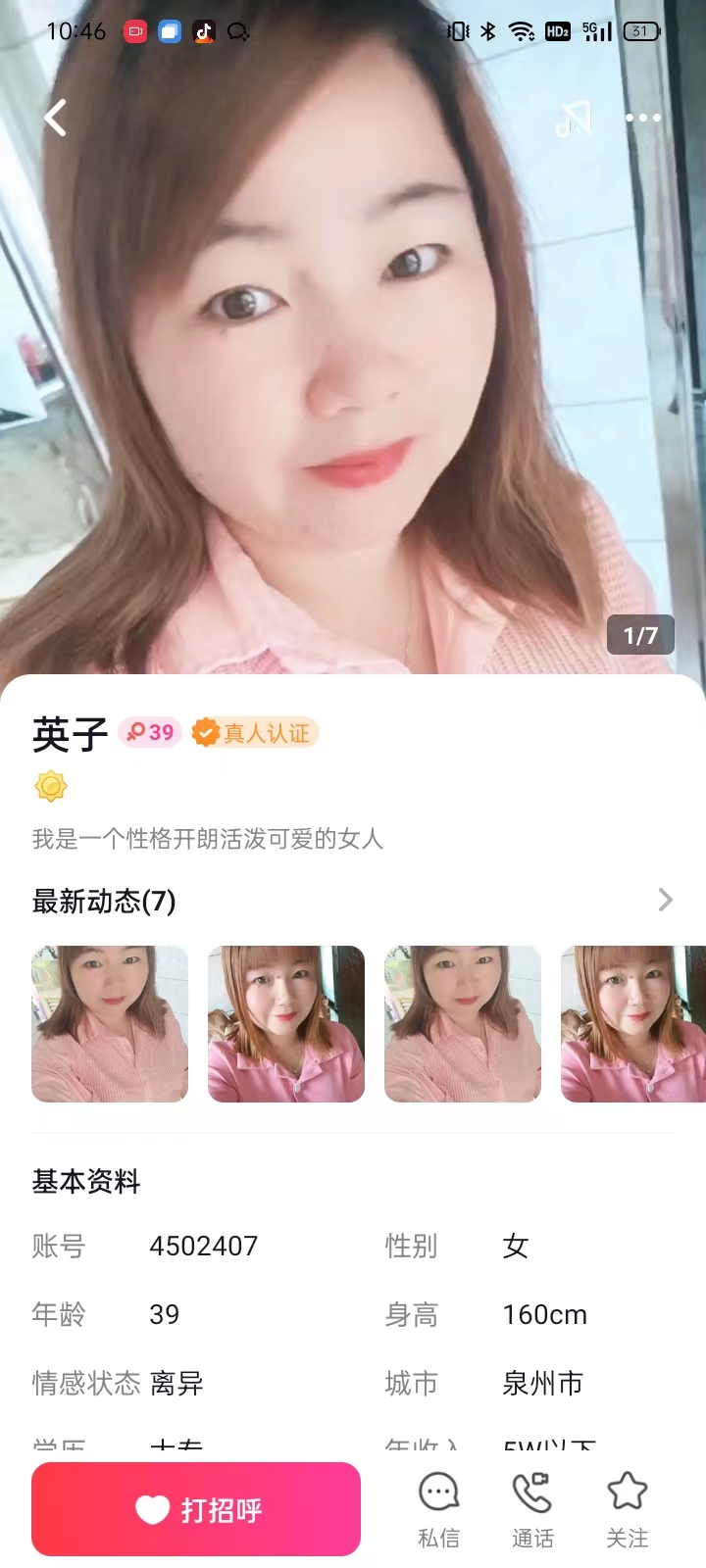Tap the 泉州市 city value

(x=542, y=1384)
